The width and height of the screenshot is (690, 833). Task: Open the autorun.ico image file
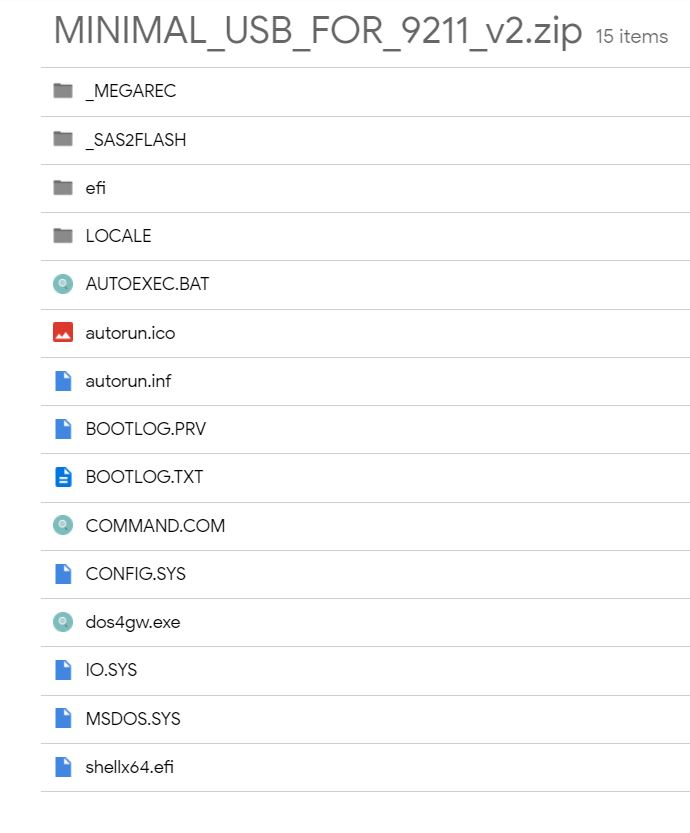[x=130, y=333]
